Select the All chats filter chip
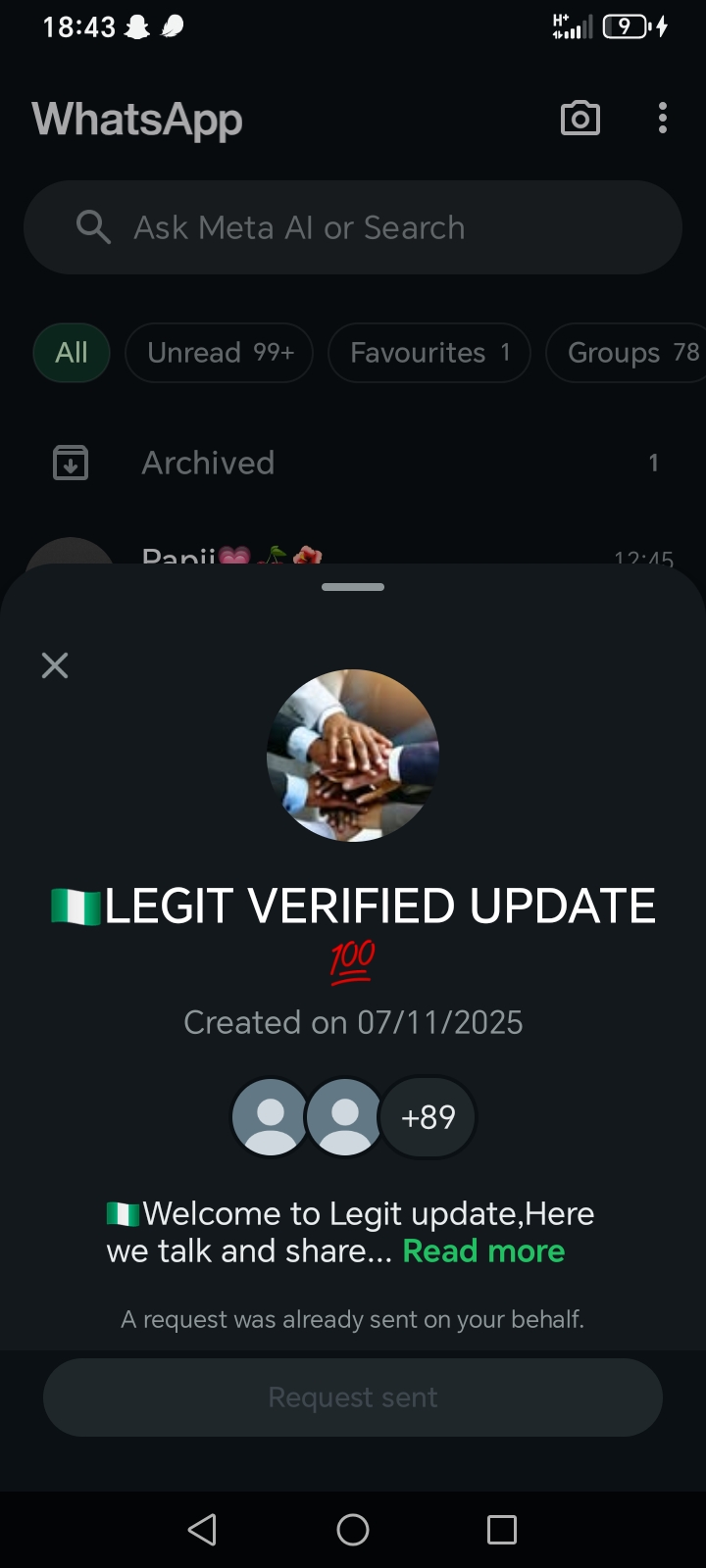This screenshot has height=1568, width=706. (x=72, y=353)
